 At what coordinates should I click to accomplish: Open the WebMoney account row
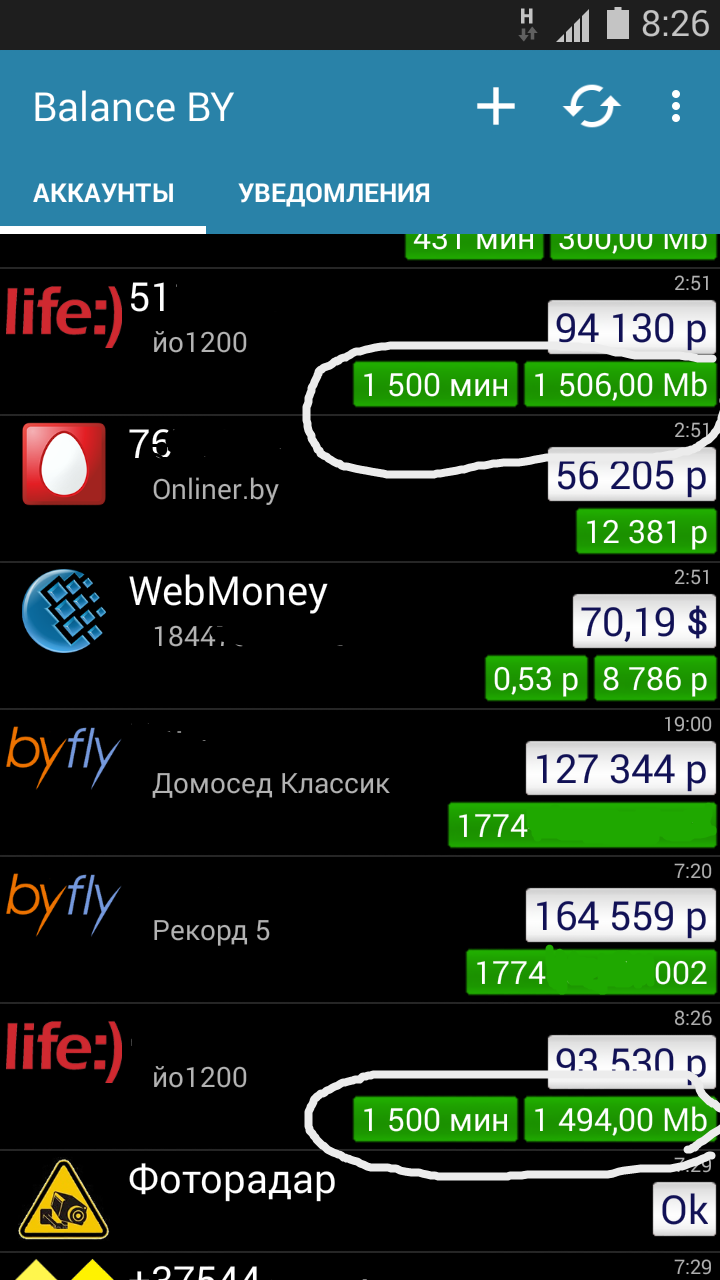click(x=360, y=636)
